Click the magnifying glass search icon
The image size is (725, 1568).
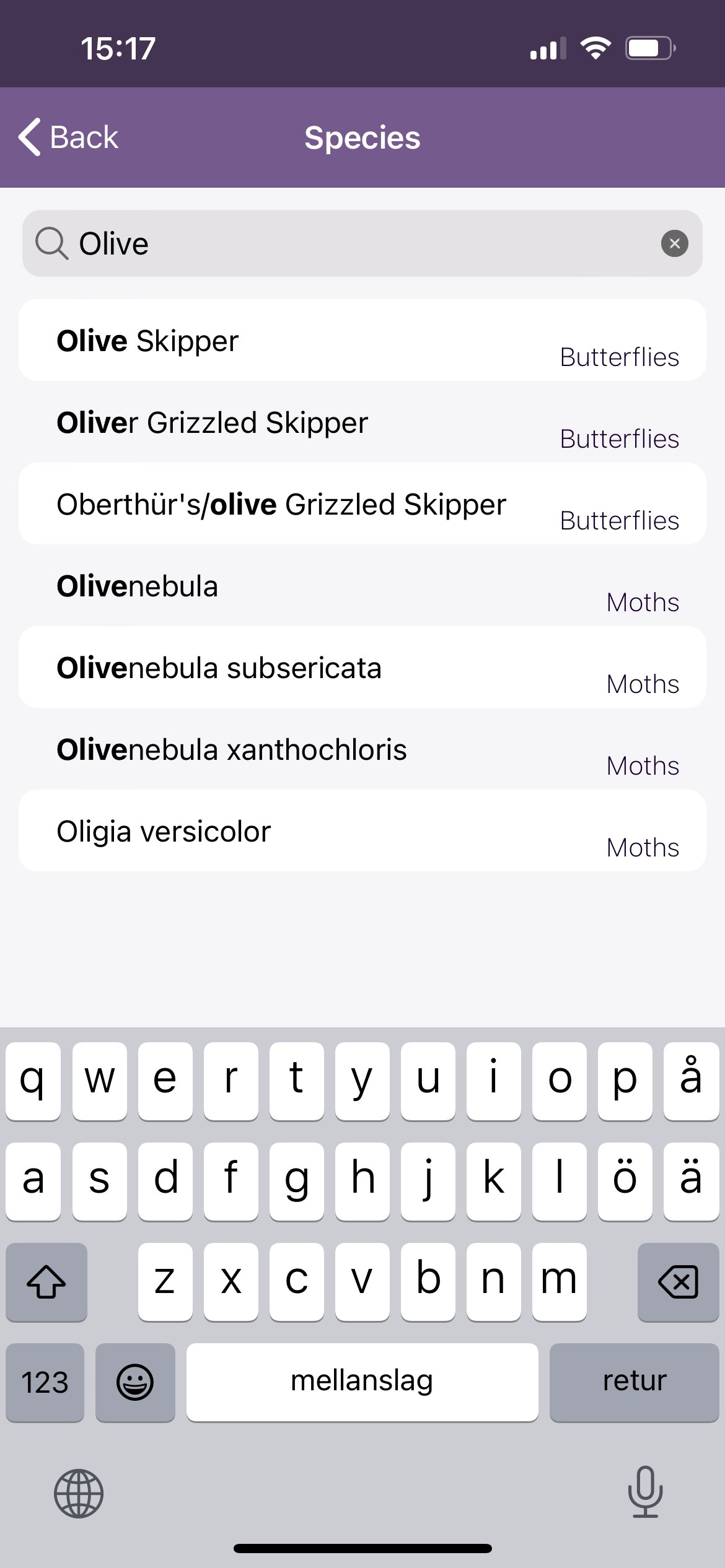coord(51,243)
